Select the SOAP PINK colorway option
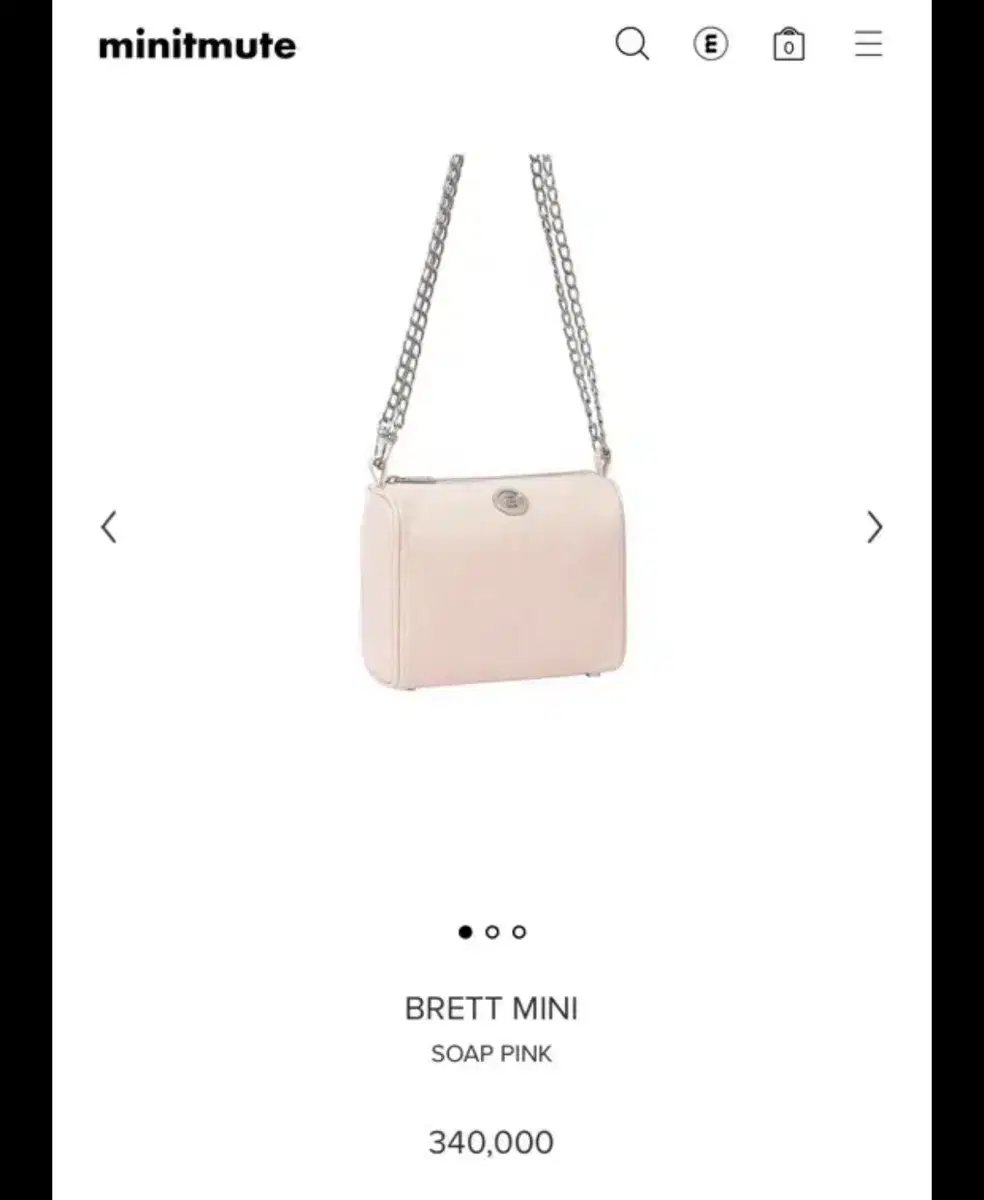 492,1053
